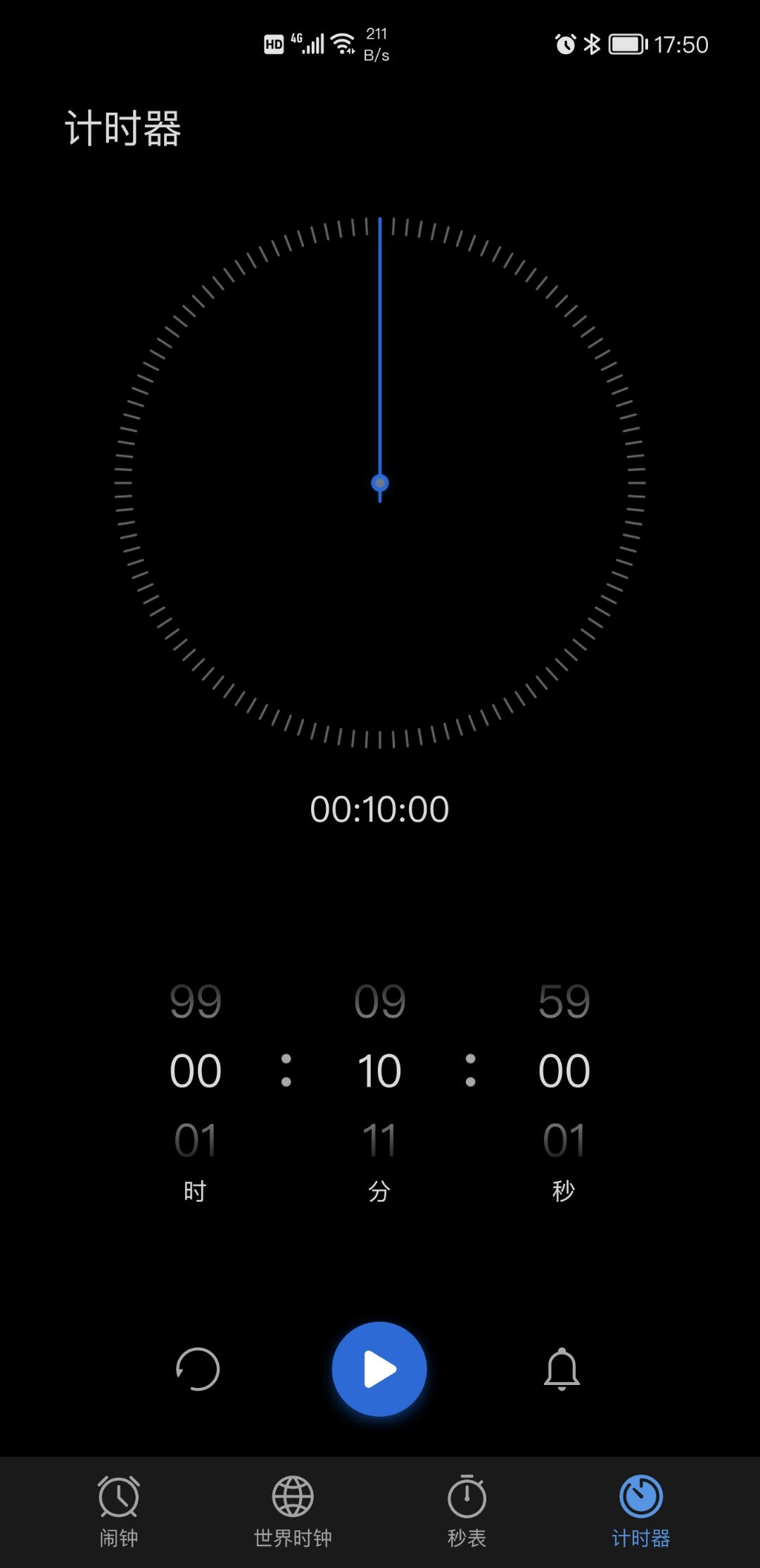
Task: Choose 11 in the minutes picker
Action: click(379, 1140)
